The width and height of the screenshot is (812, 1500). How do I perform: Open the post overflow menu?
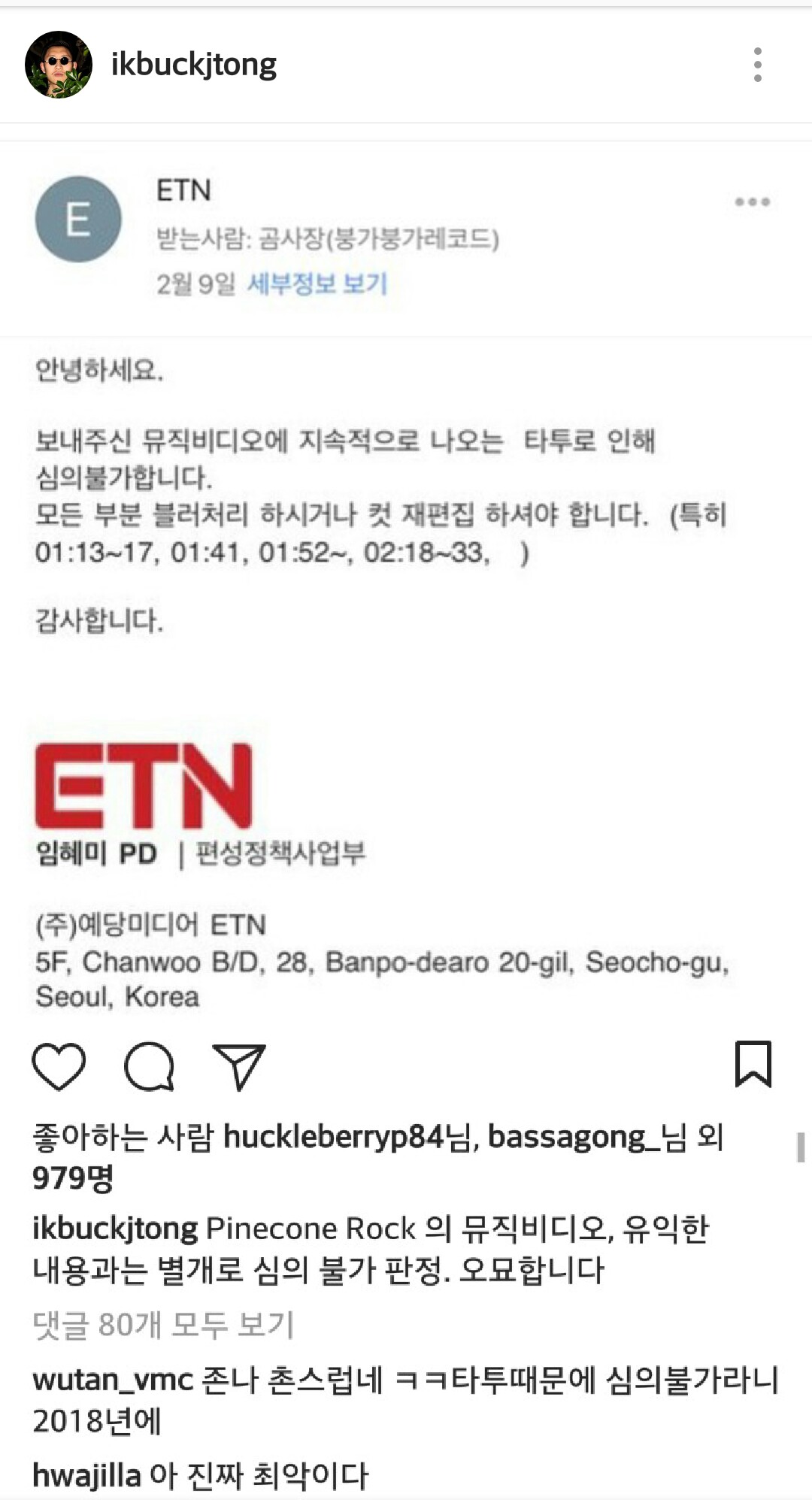point(757,65)
